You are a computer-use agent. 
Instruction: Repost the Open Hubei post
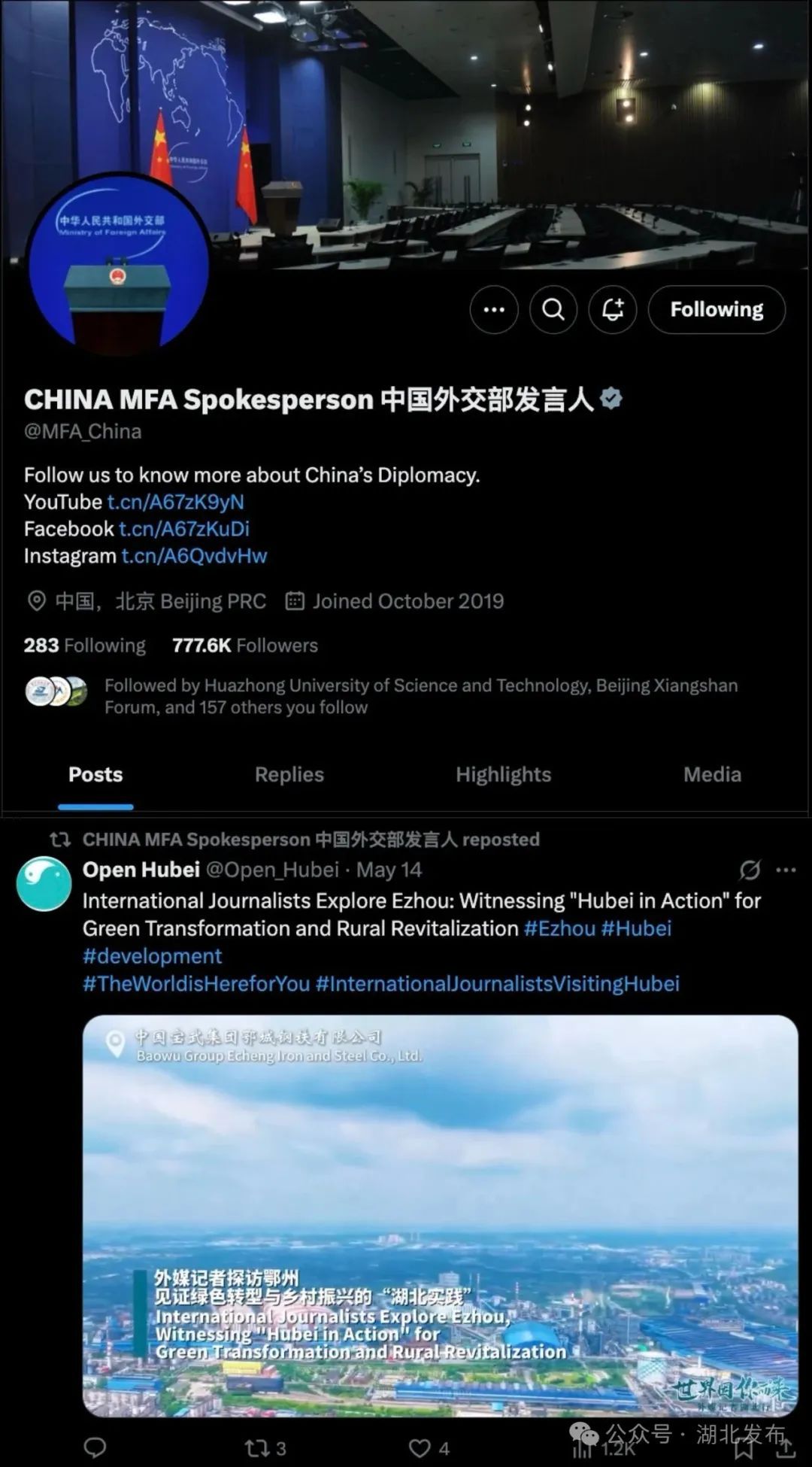click(265, 1448)
